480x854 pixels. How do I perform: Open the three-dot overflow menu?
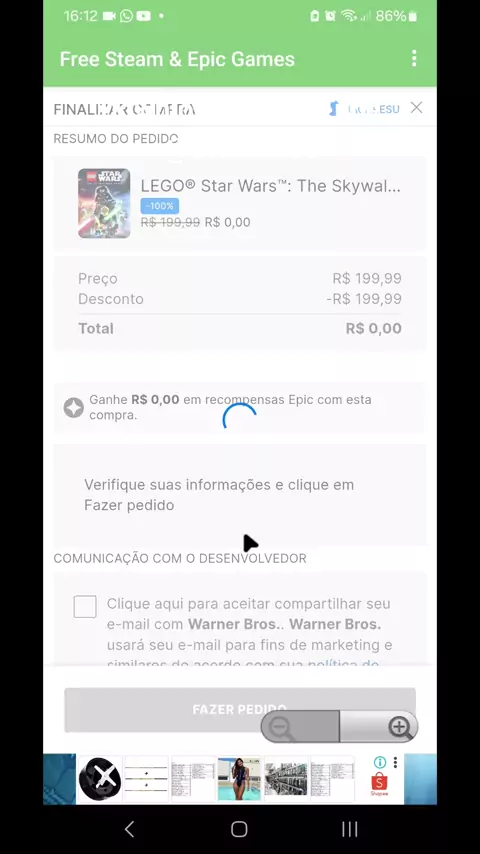(414, 58)
